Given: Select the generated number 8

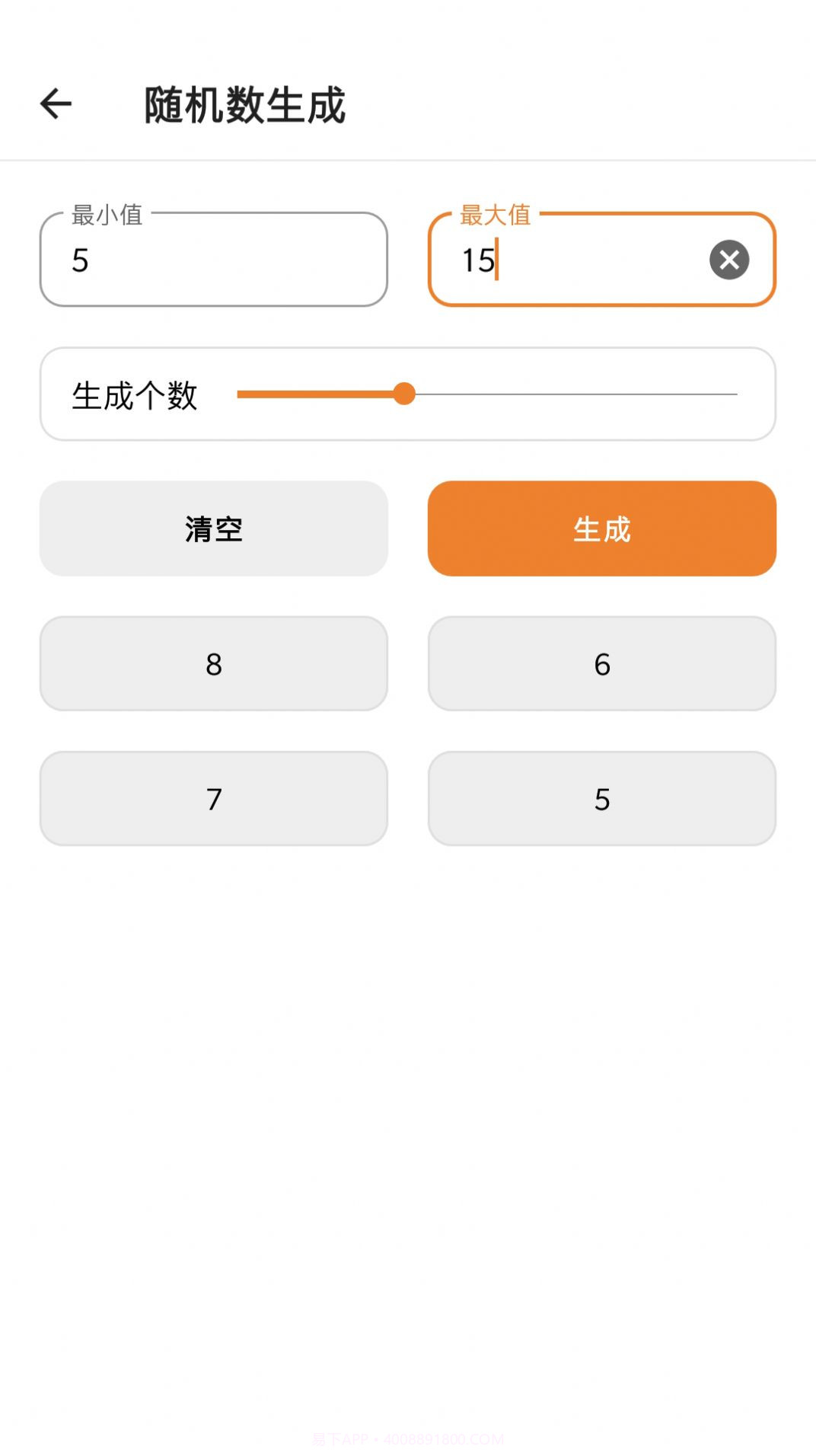Looking at the screenshot, I should (x=214, y=663).
